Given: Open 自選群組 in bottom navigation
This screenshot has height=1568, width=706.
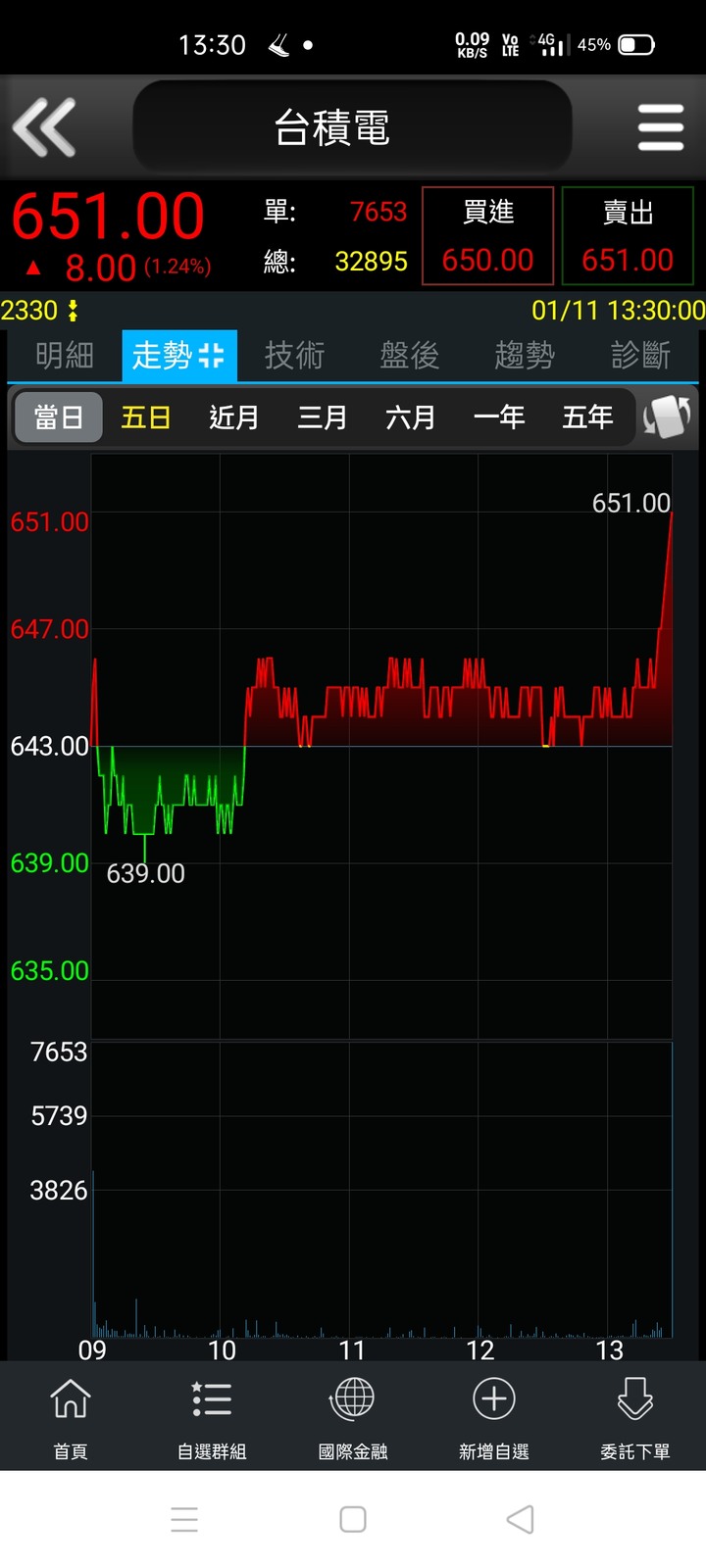Looking at the screenshot, I should 212,1417.
